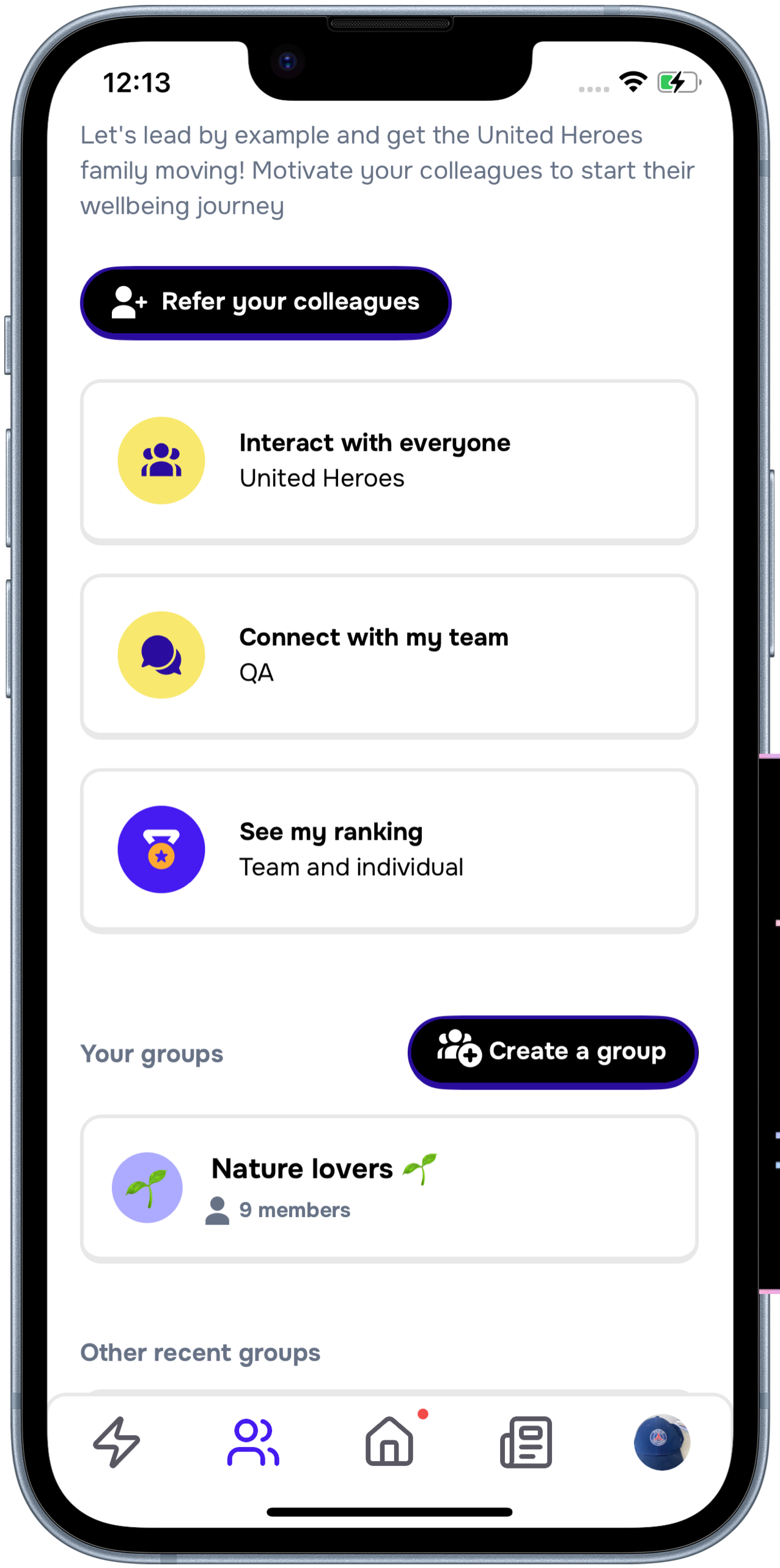Go to the home tab
780x1568 pixels.
[x=389, y=1442]
